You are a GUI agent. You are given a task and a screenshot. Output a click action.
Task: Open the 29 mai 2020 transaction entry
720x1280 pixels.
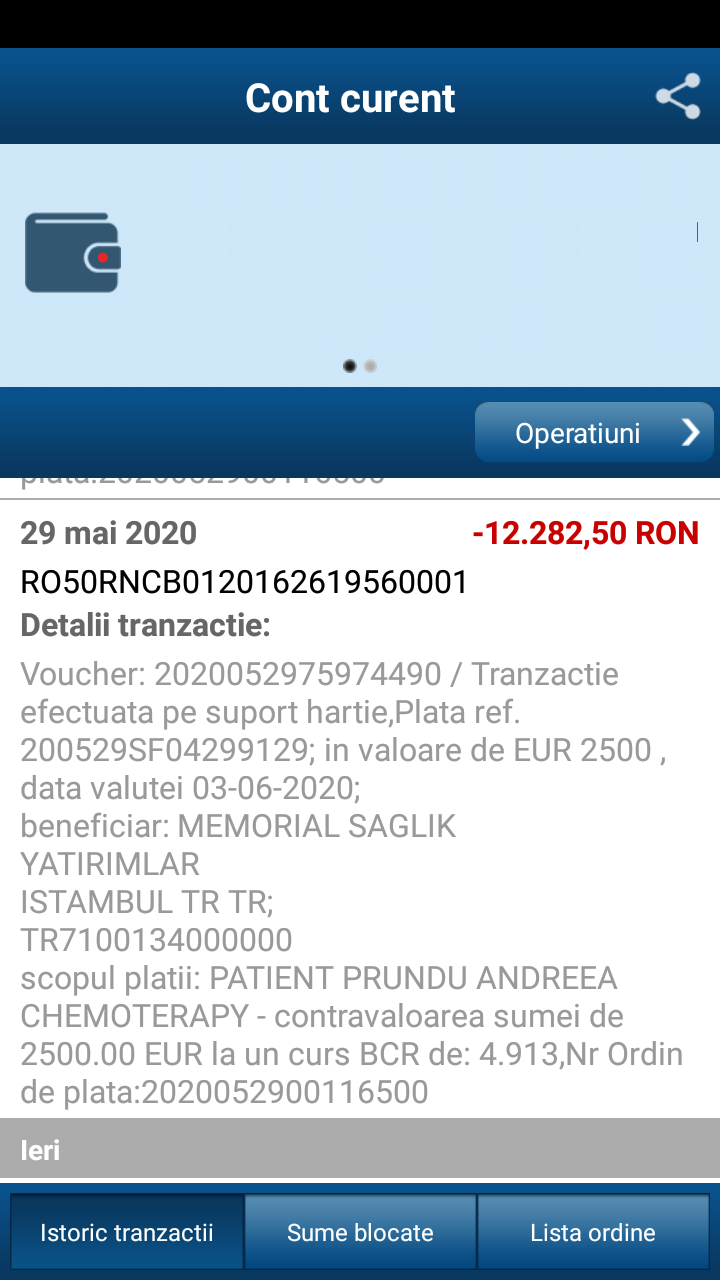tap(360, 808)
